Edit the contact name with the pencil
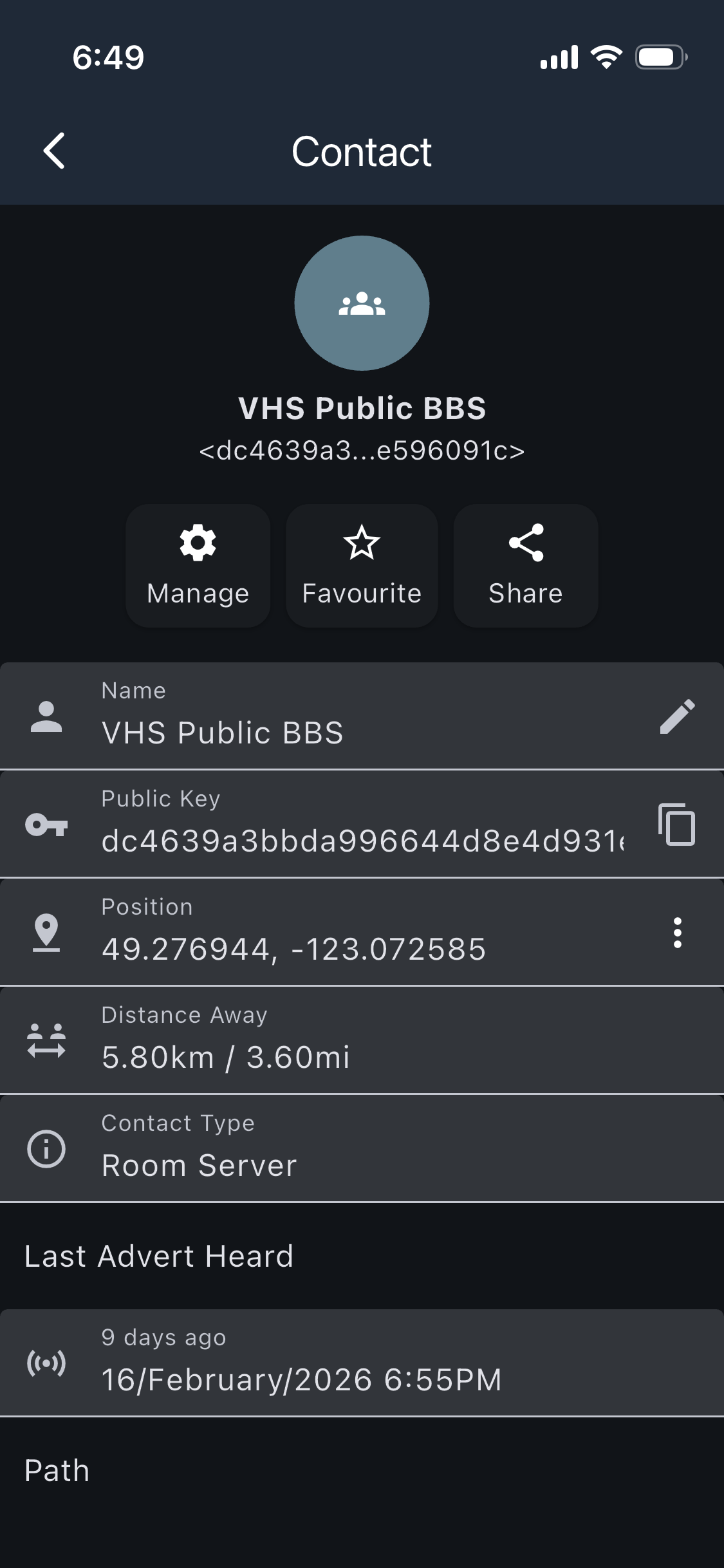The width and height of the screenshot is (724, 1568). pos(677,716)
